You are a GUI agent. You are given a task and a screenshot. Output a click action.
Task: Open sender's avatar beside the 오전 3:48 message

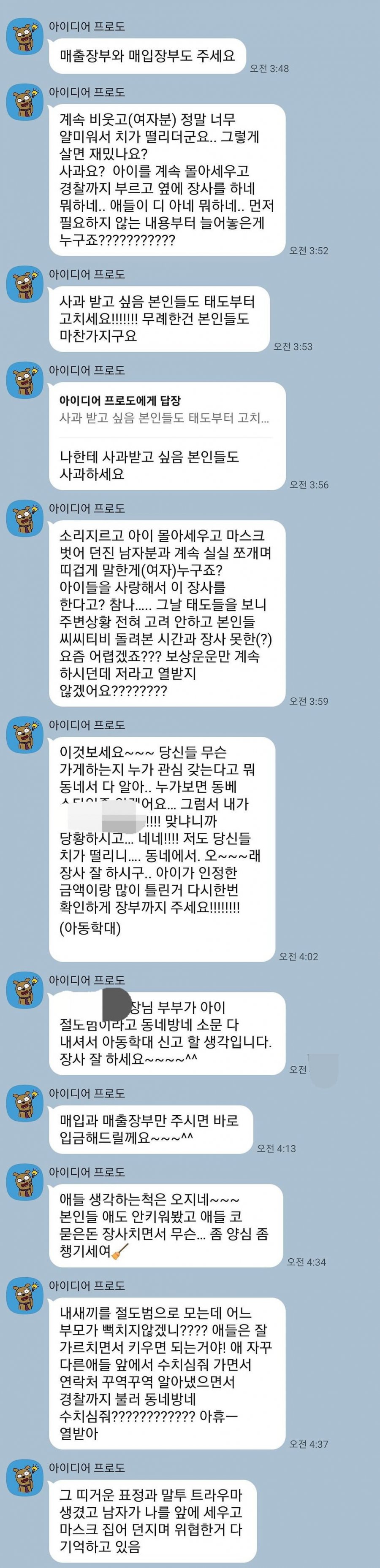[24, 37]
